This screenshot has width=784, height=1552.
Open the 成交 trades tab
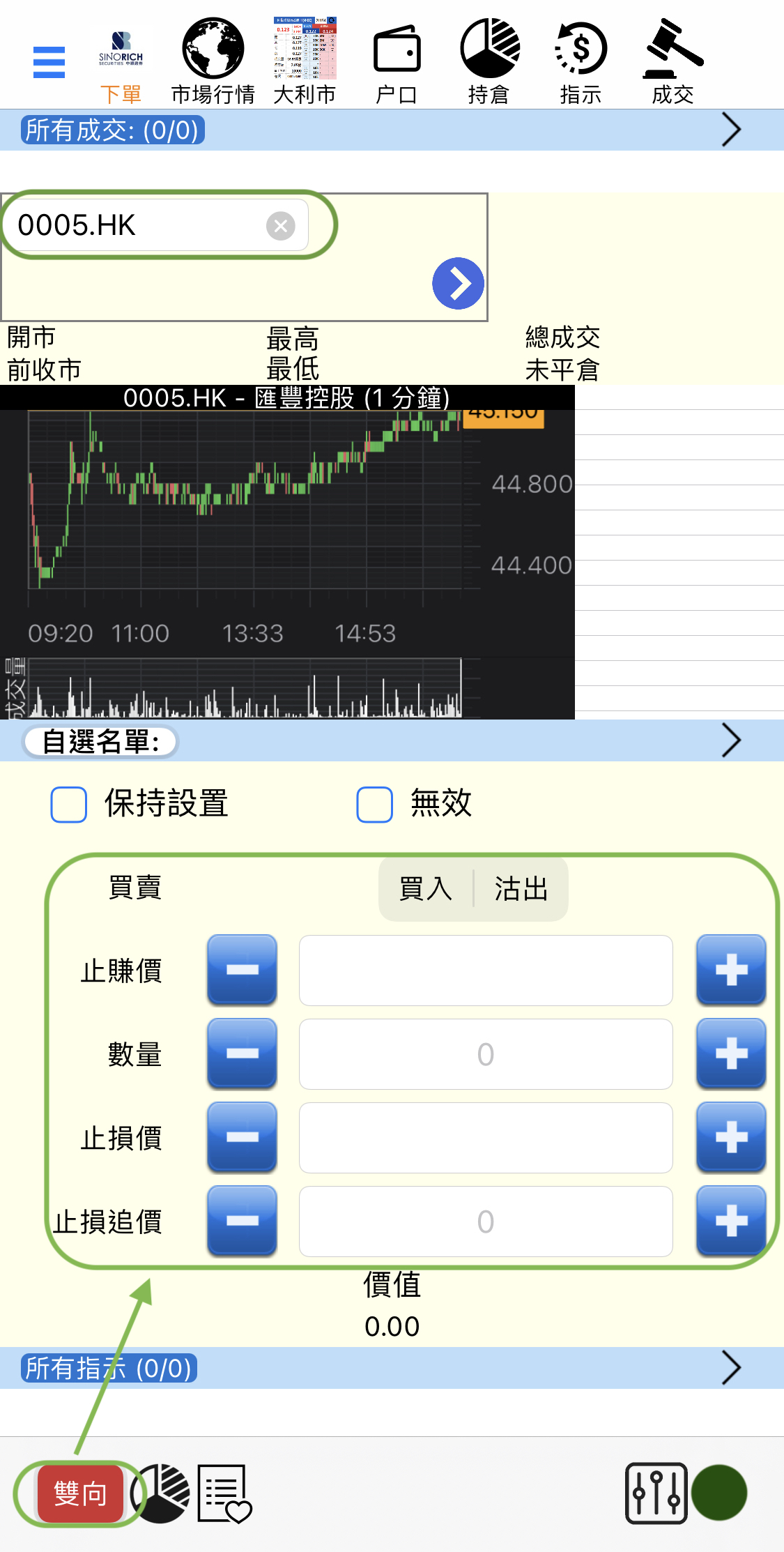click(x=673, y=61)
